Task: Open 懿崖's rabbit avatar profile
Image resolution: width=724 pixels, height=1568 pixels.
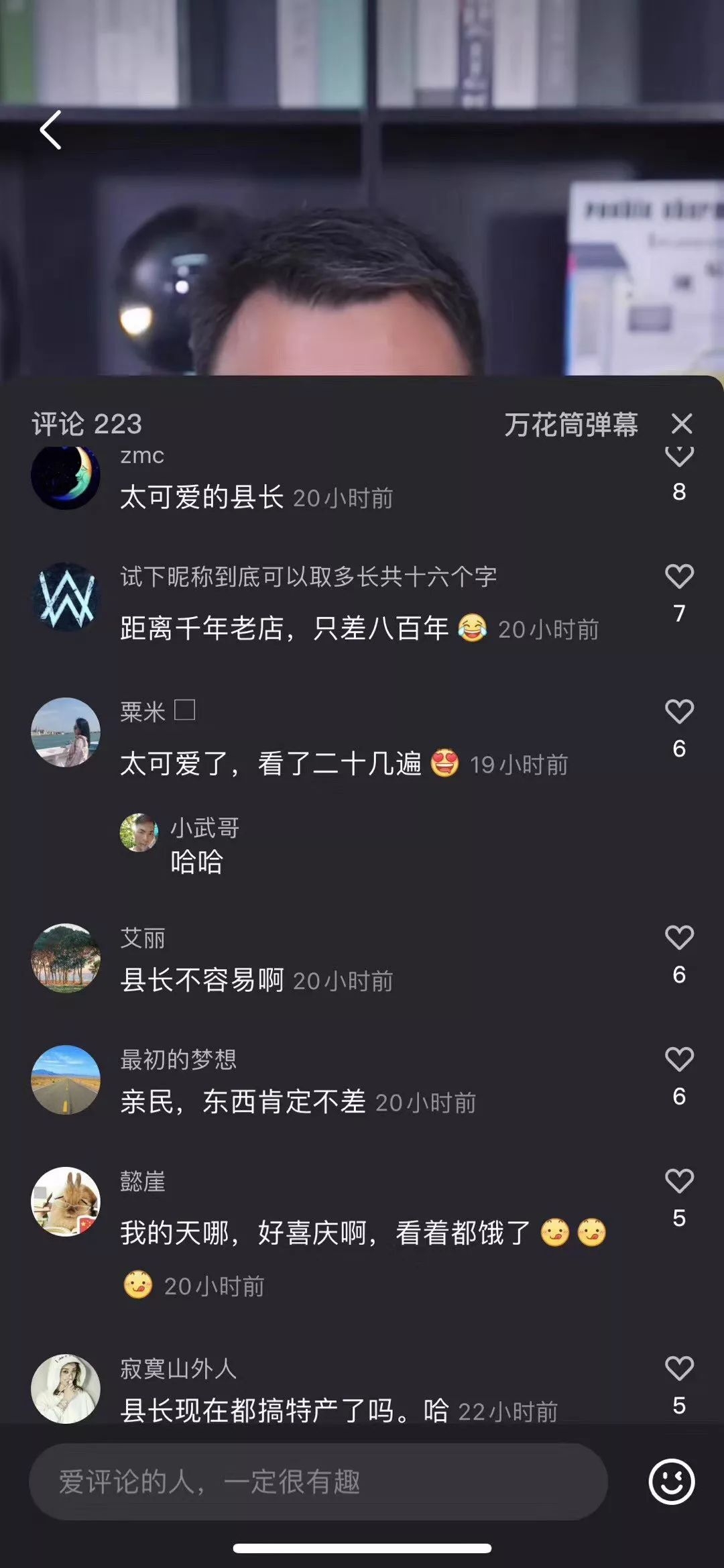Action: [x=66, y=1201]
